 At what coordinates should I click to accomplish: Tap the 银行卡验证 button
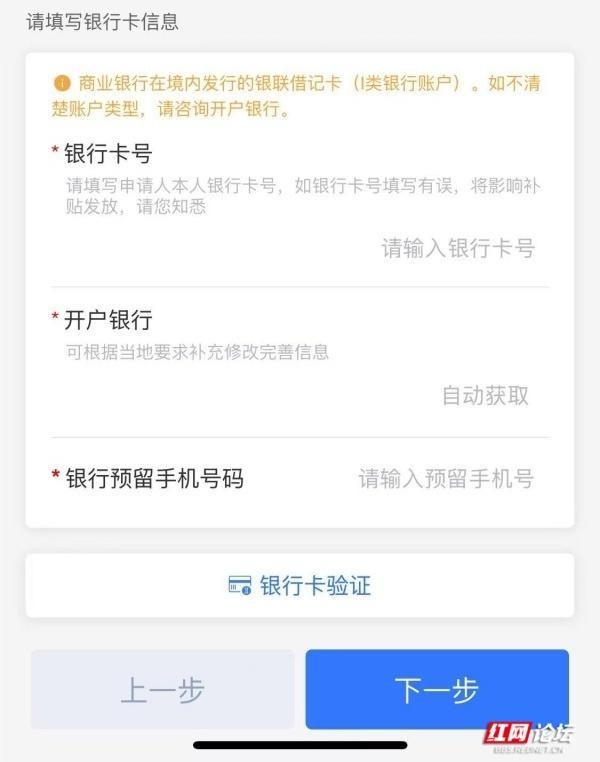[300, 586]
